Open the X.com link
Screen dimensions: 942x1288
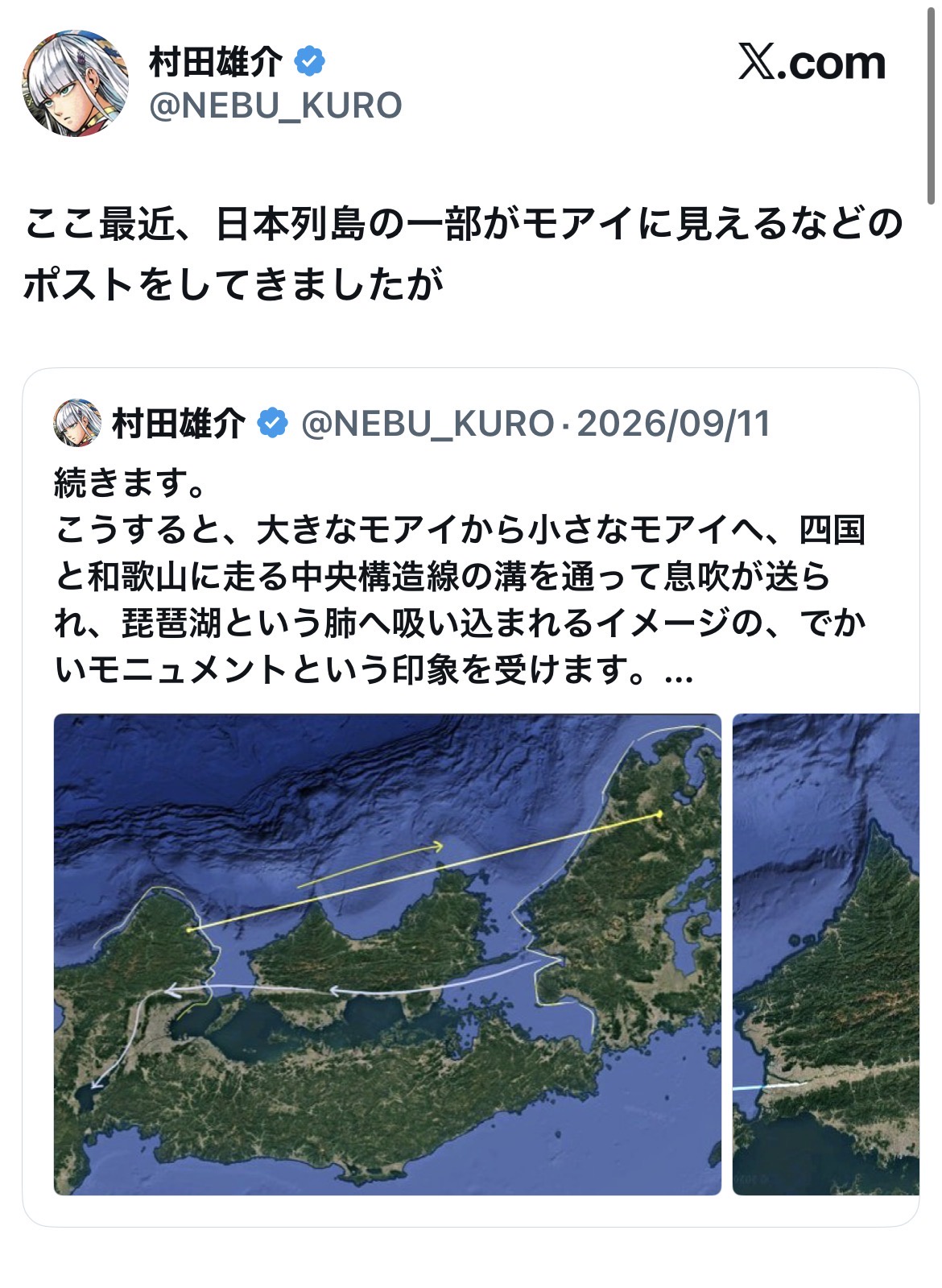coord(812,63)
